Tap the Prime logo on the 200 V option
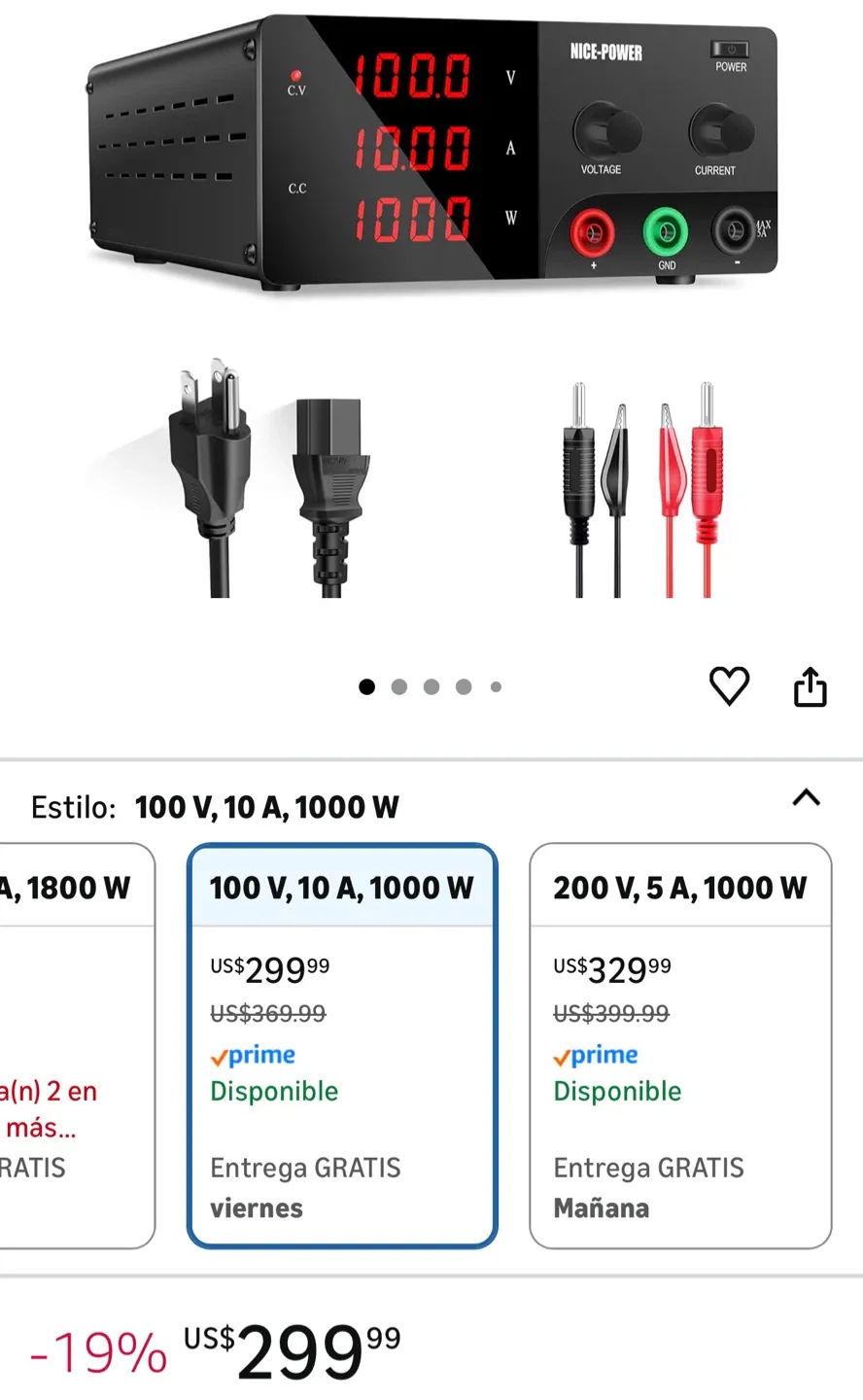 coord(597,1055)
